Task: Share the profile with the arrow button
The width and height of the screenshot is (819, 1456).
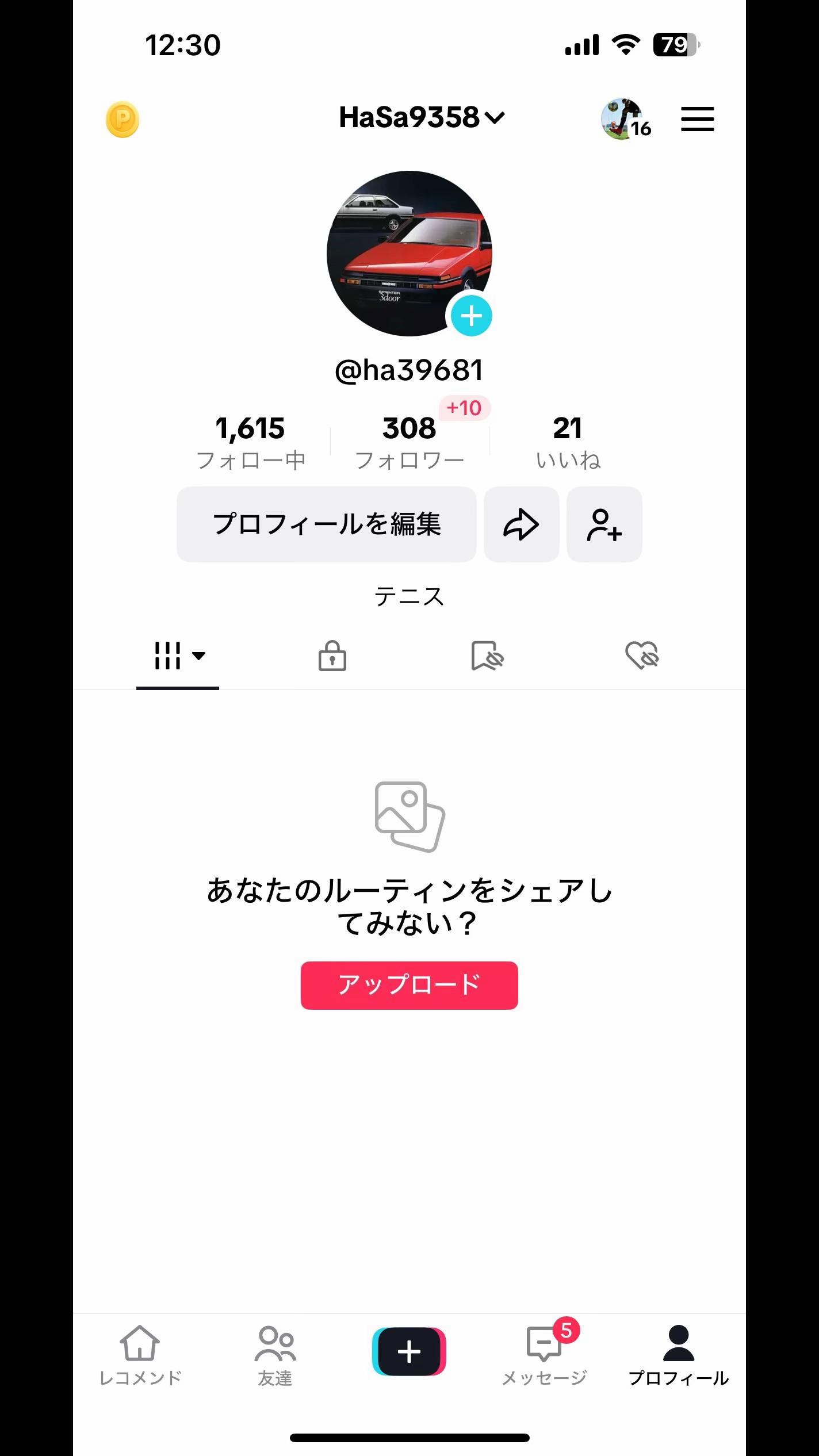Action: [x=521, y=524]
